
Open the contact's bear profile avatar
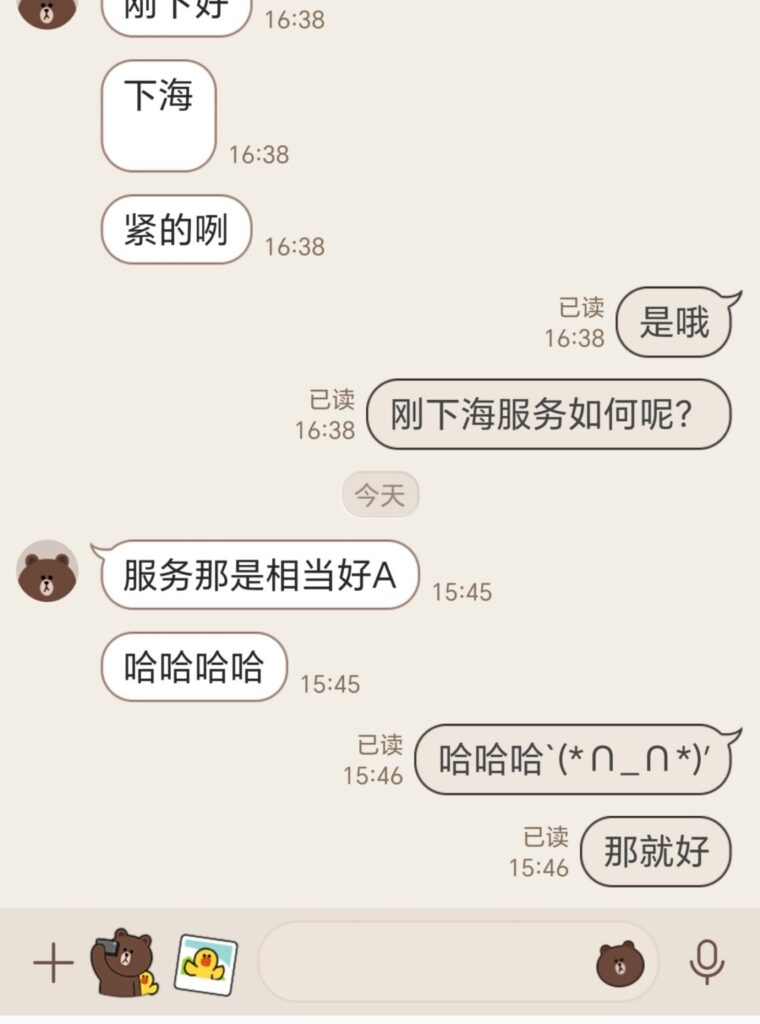(47, 572)
